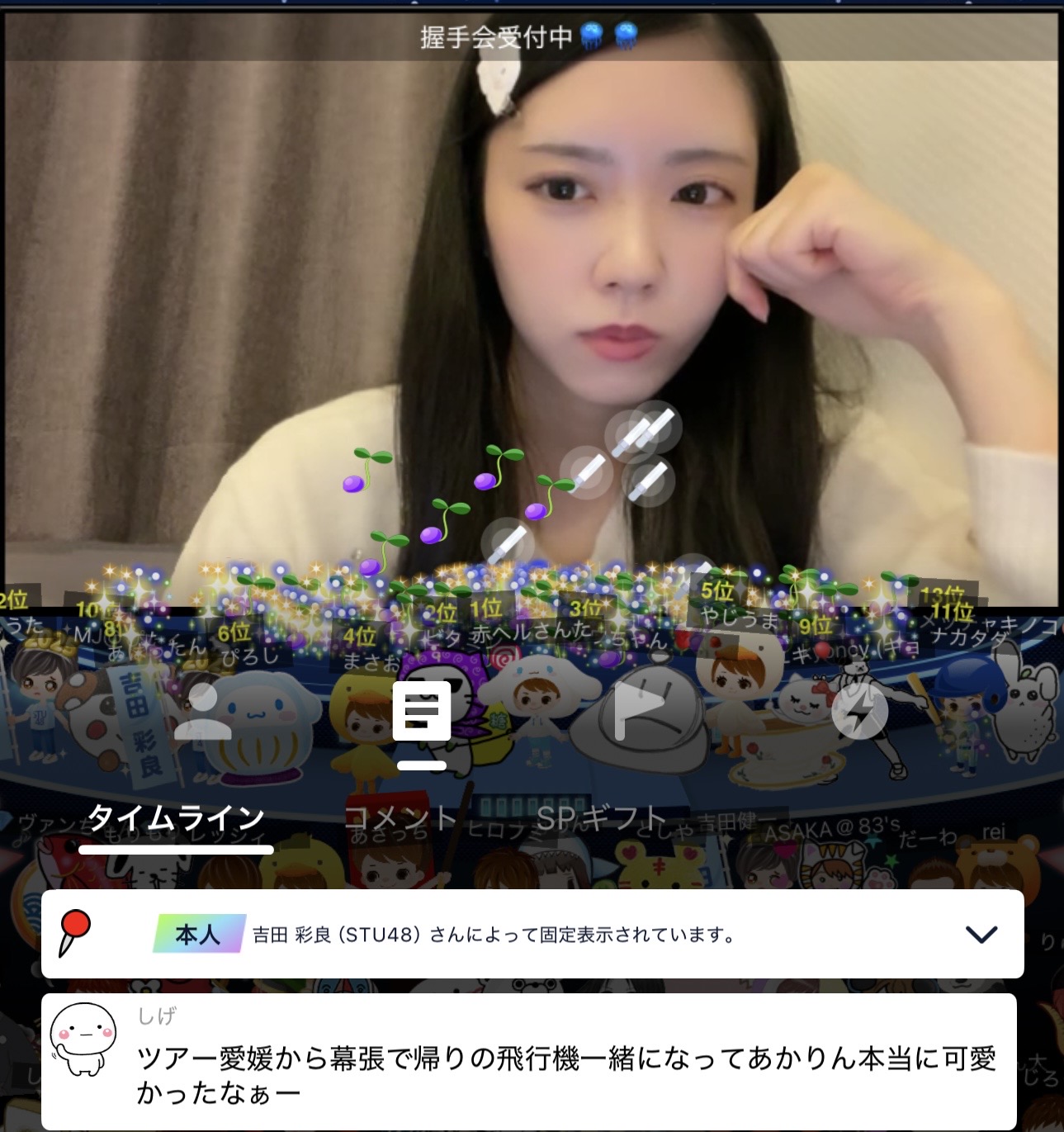Switch to the コメント tab

400,818
